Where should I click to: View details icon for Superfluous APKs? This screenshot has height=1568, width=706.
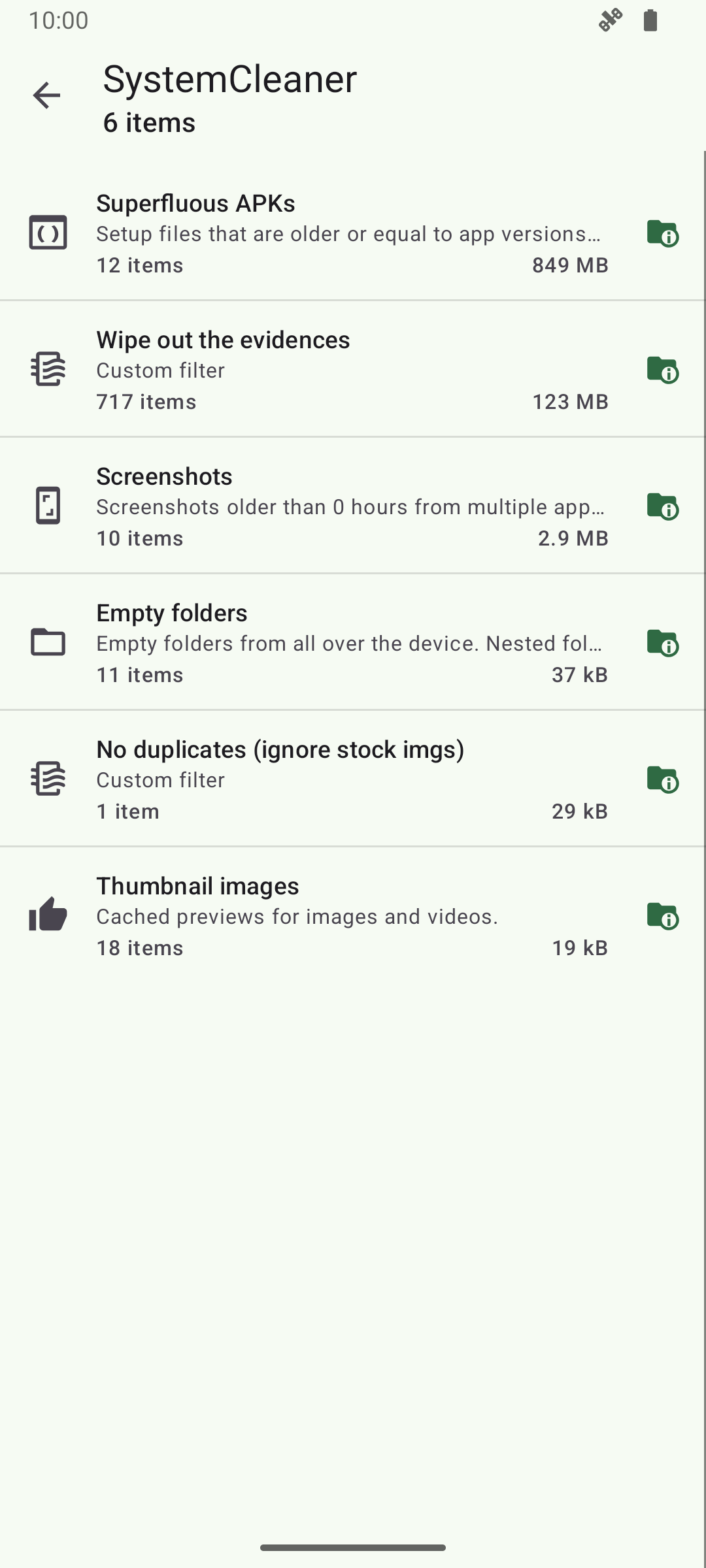[662, 233]
